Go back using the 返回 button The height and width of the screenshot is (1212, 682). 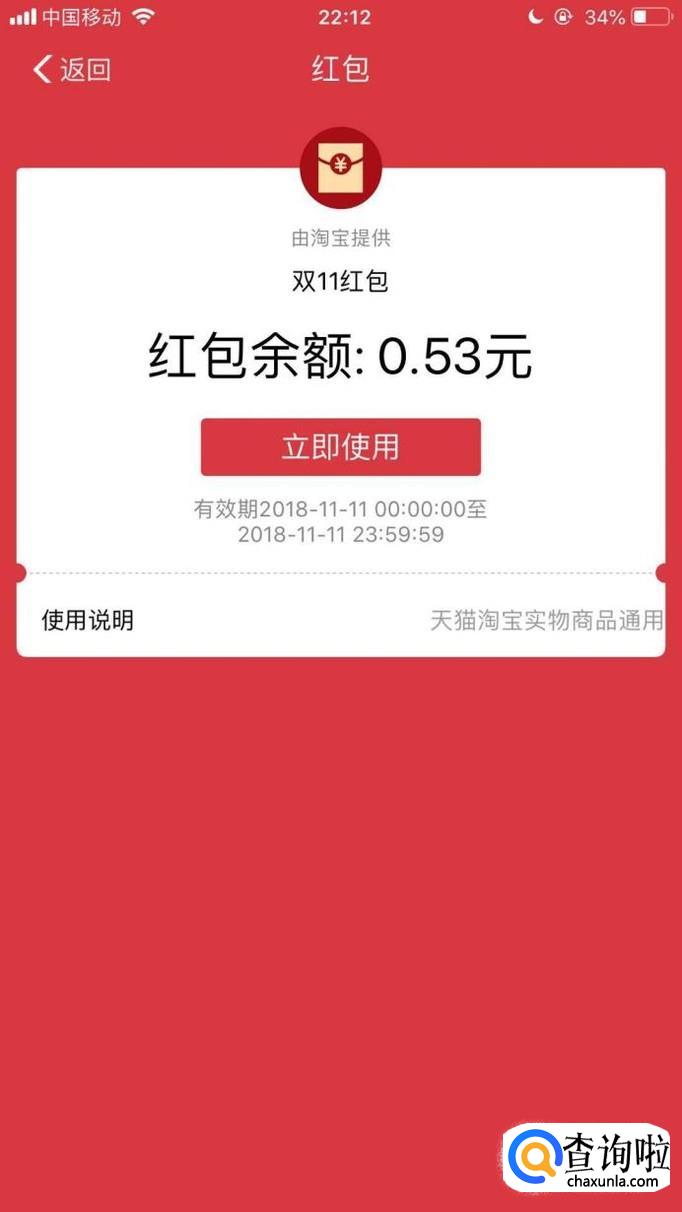point(72,69)
